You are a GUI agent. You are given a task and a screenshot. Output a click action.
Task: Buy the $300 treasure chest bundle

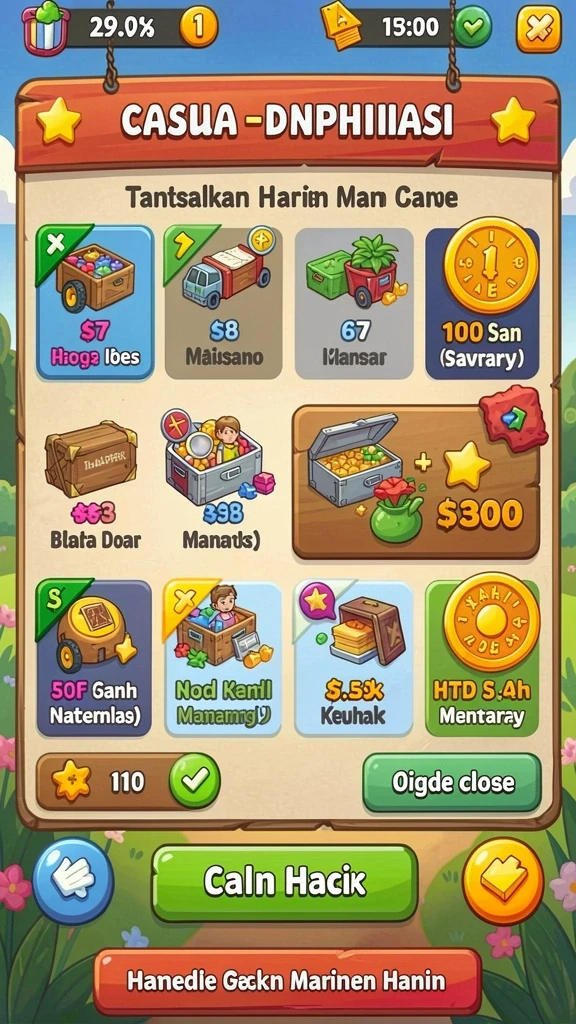416,481
